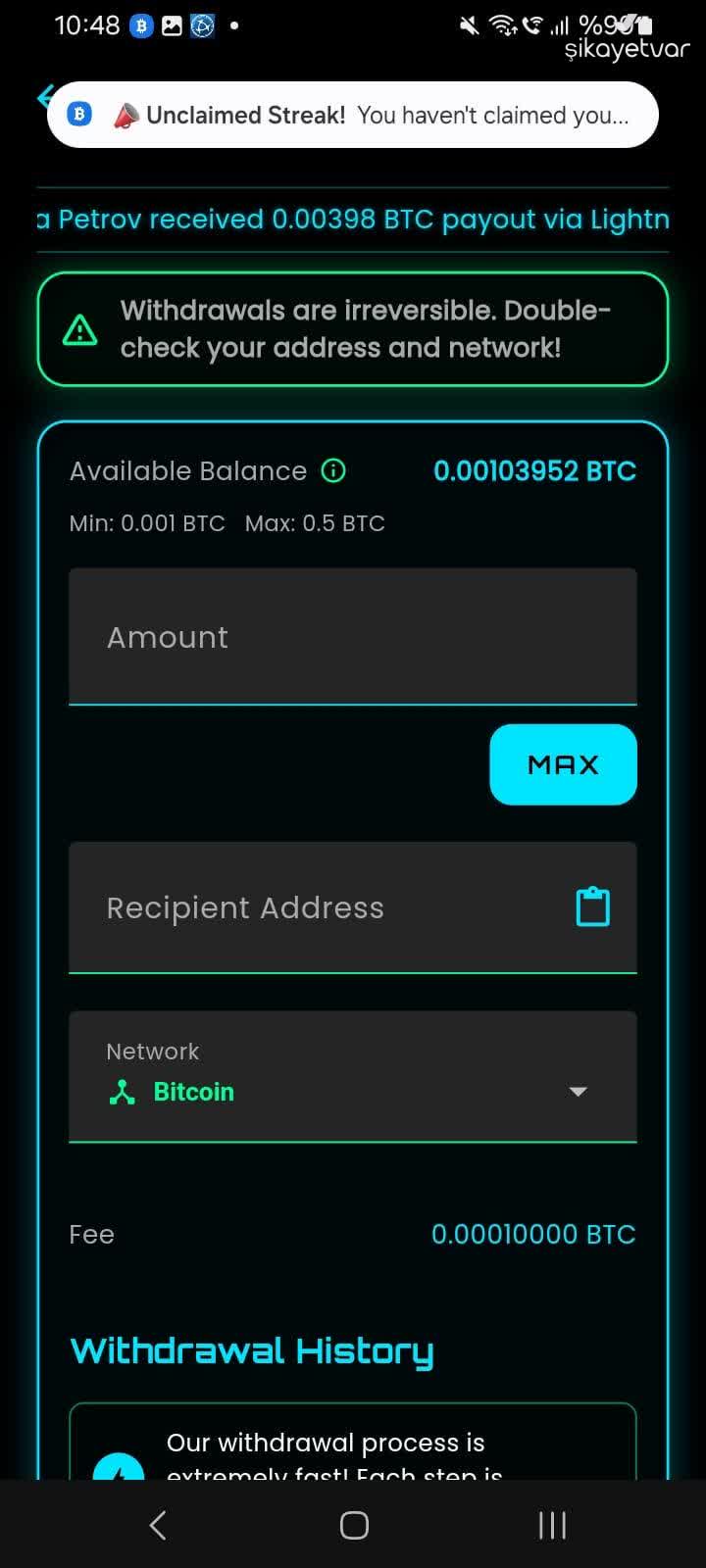Tap the dropdown arrow in the Network field

[x=579, y=1092]
